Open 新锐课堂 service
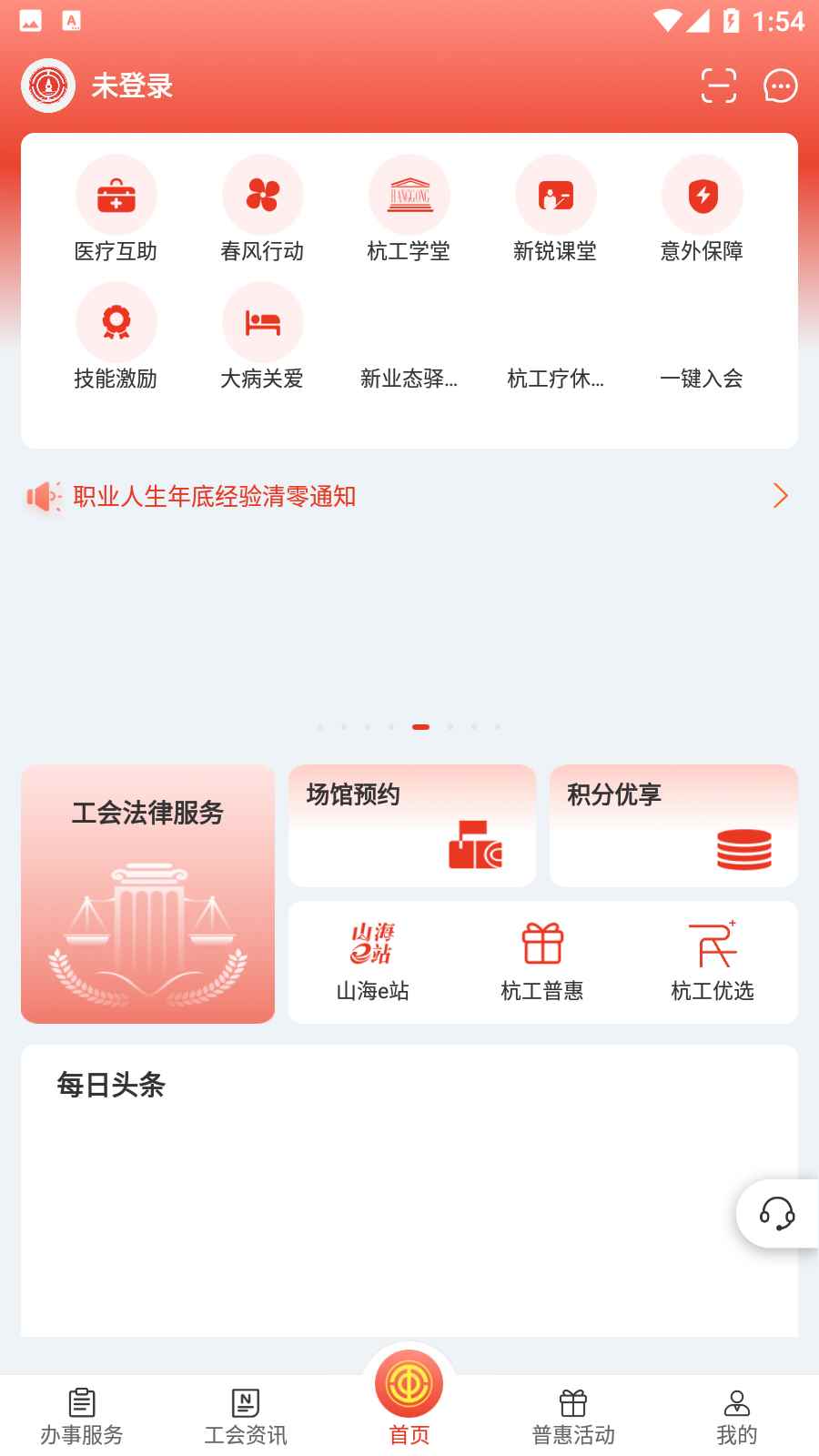This screenshot has height=1456, width=819. pyautogui.click(x=555, y=210)
